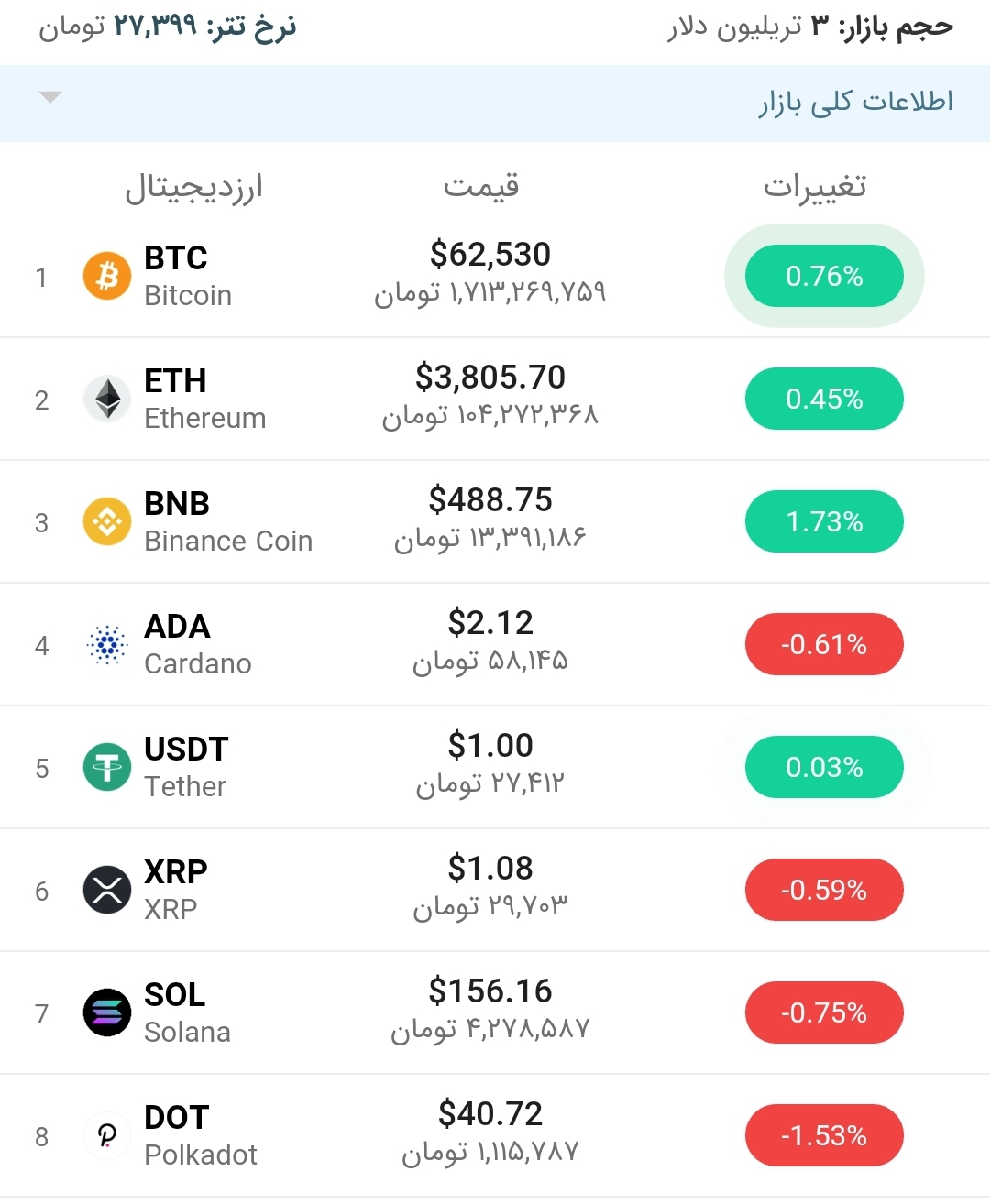The image size is (990, 1204).
Task: Collapse the اطلاعات کلی بازار section
Action: click(x=51, y=96)
